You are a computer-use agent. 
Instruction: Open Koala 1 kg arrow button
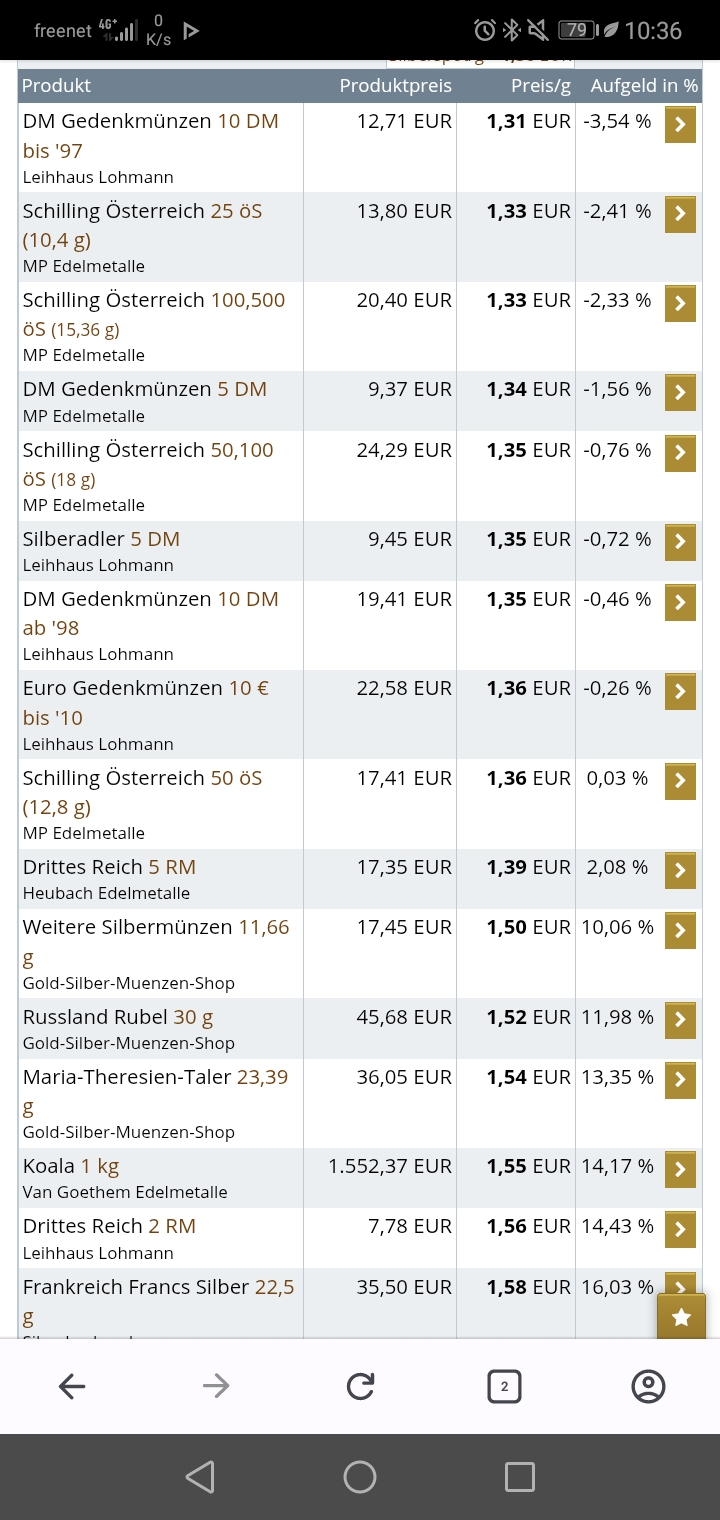(680, 1170)
